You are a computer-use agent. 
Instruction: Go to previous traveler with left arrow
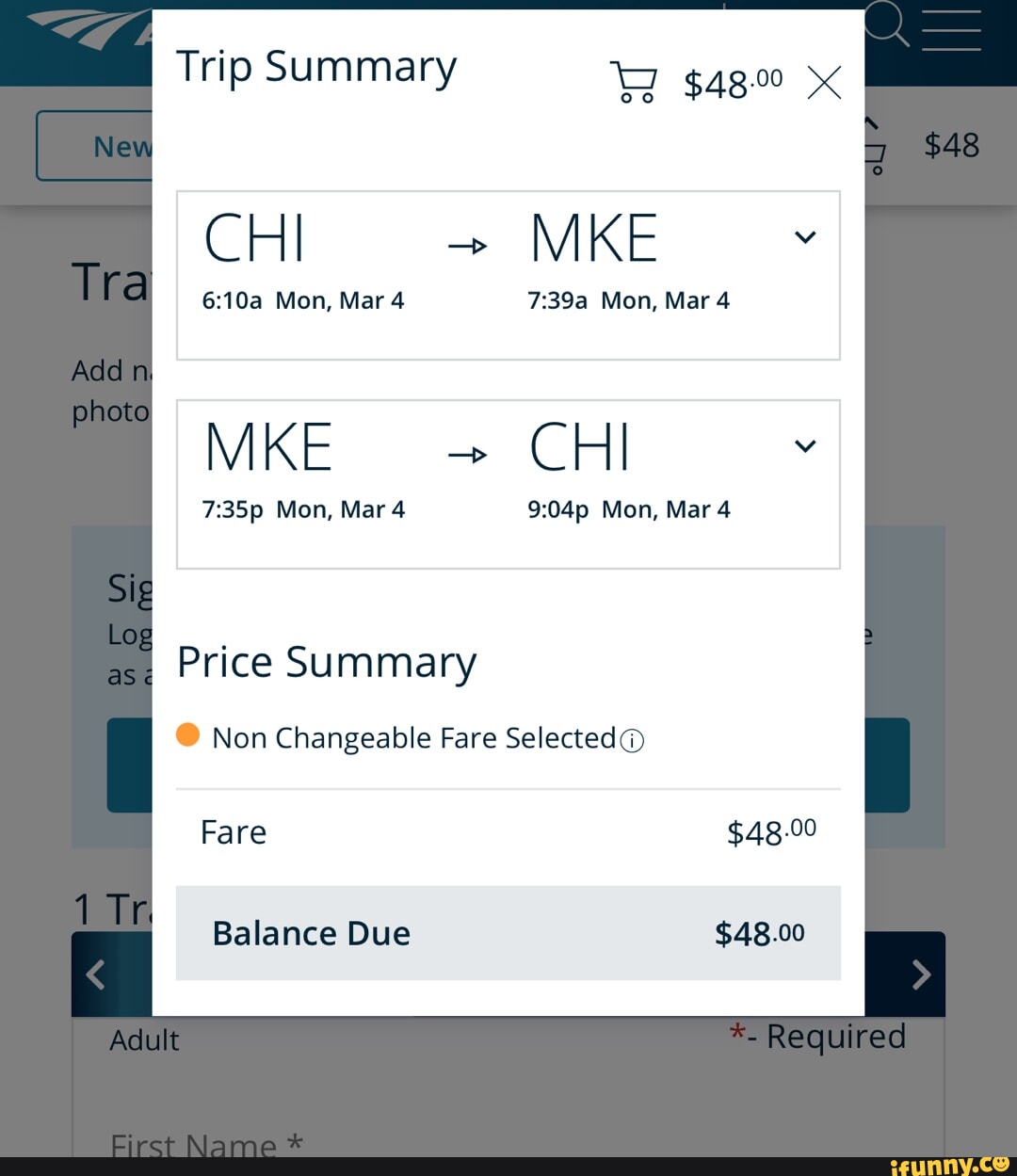coord(96,975)
